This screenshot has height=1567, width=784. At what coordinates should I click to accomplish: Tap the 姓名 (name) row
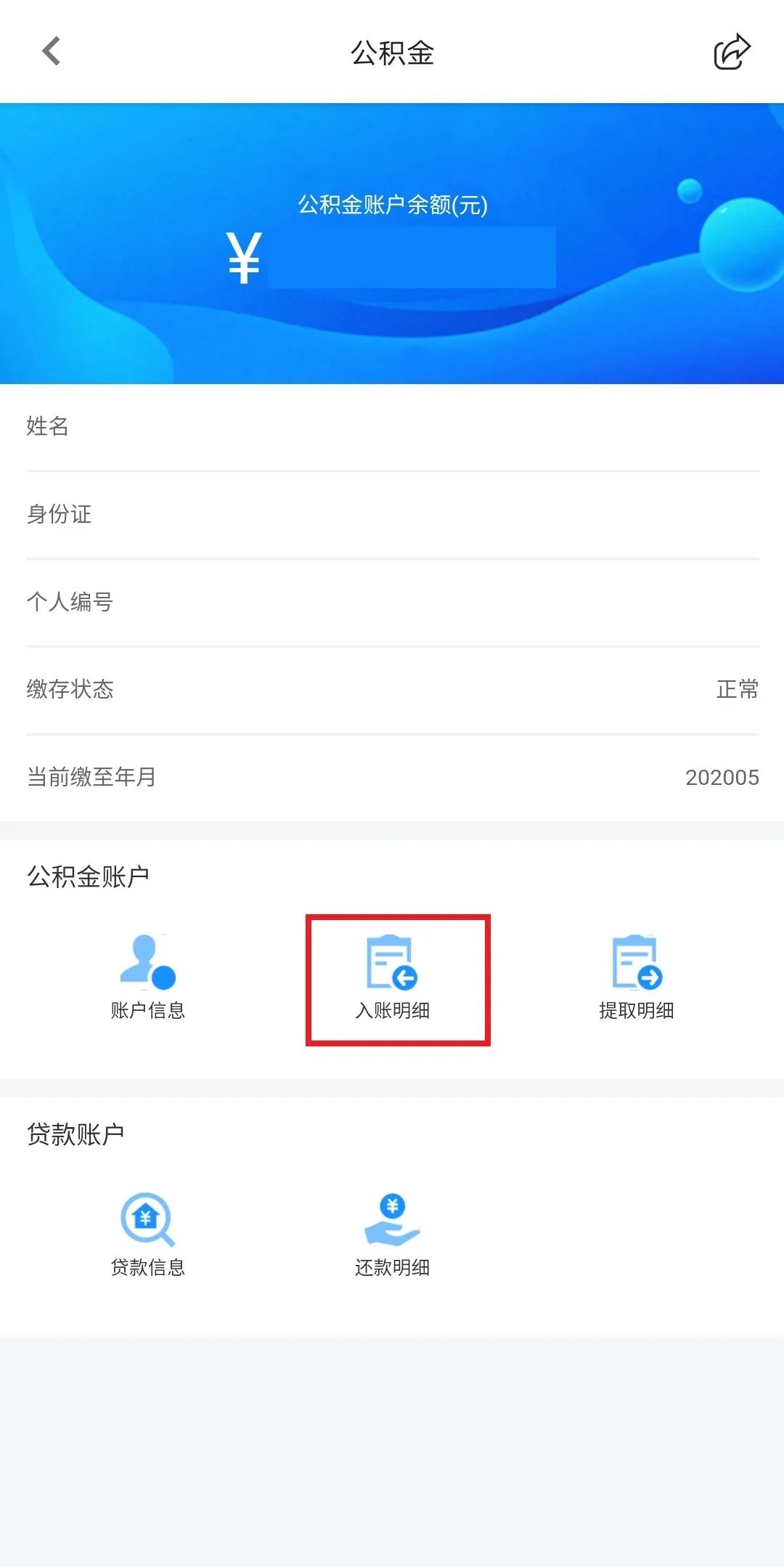[392, 427]
